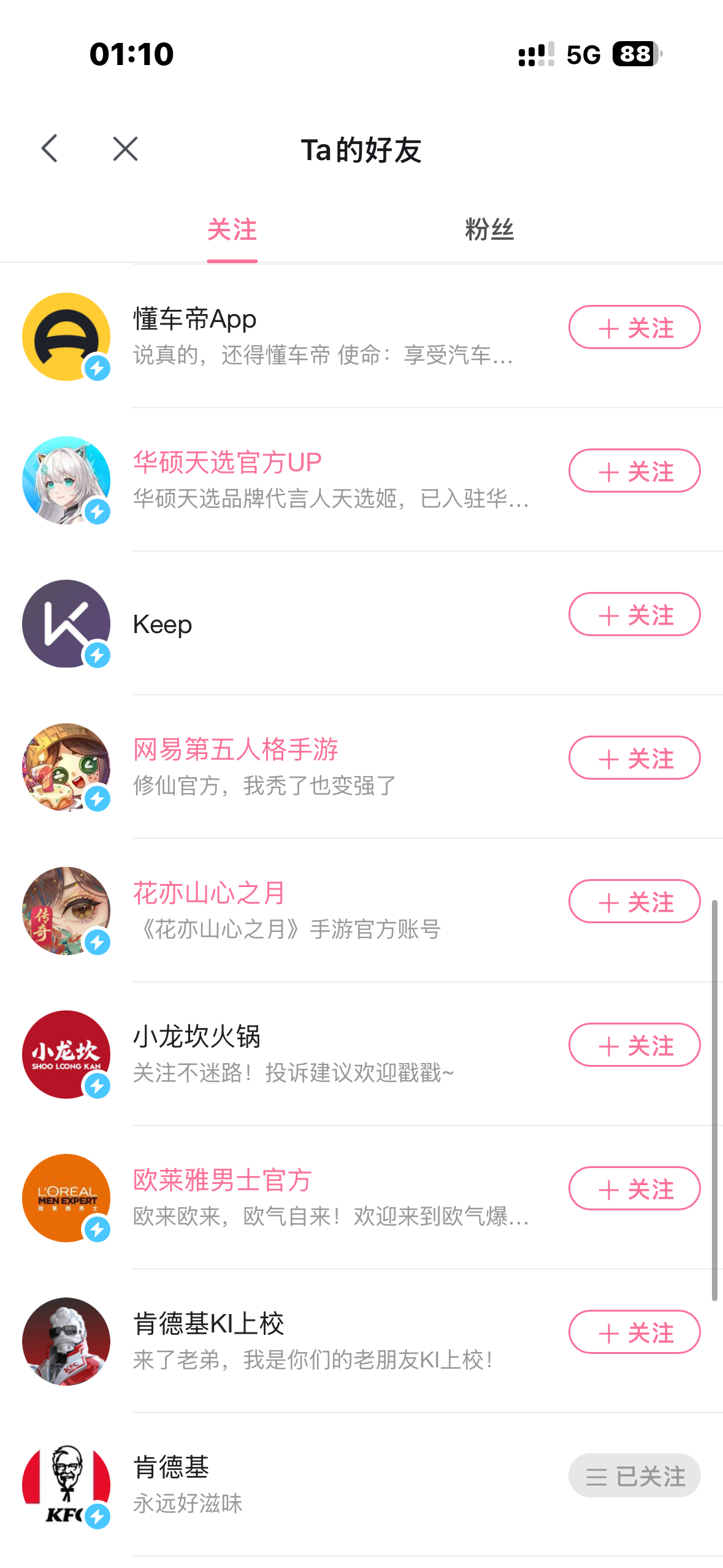Follow 懂车帝App

point(634,328)
